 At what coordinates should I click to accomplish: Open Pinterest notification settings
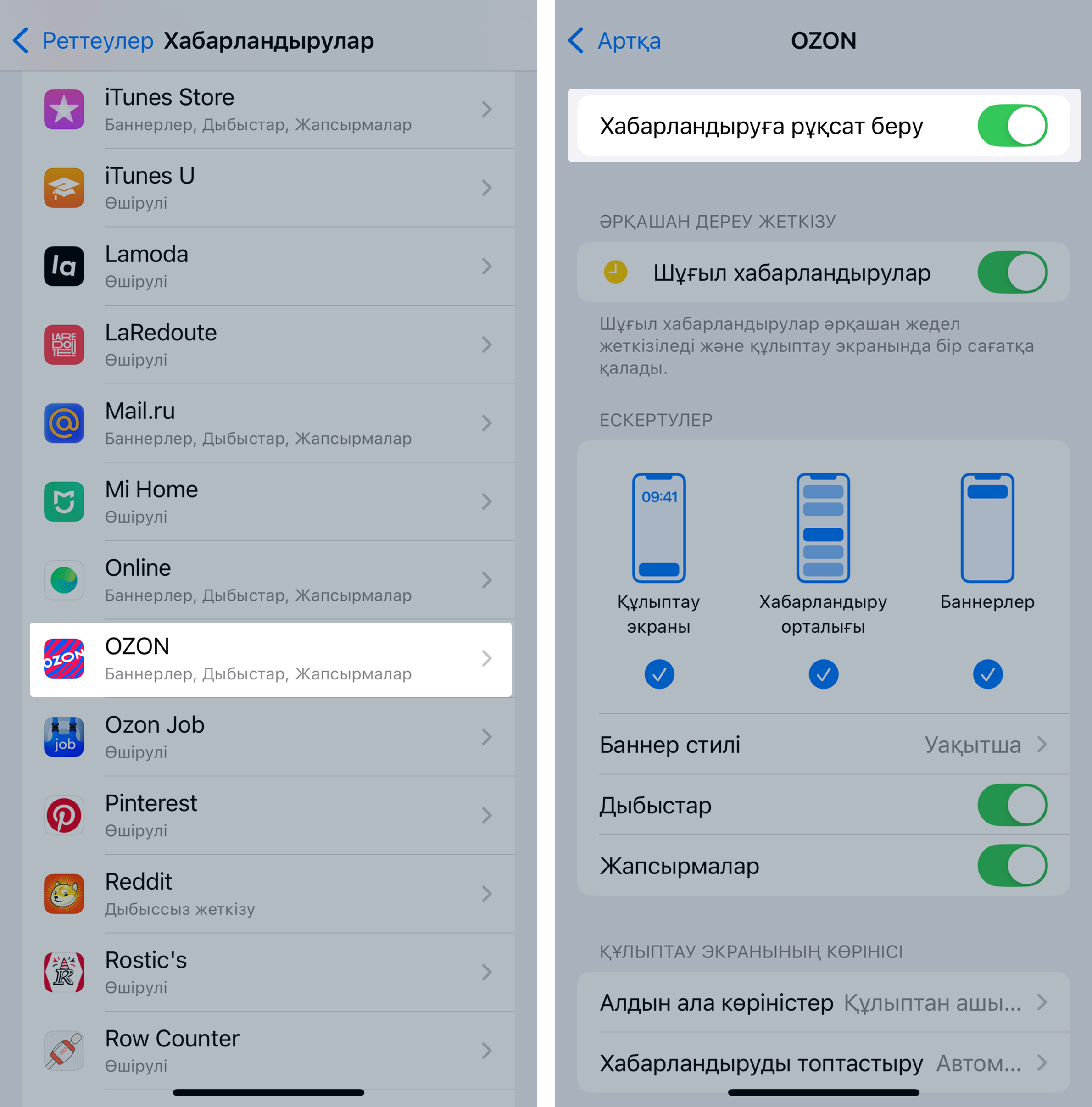(x=269, y=816)
